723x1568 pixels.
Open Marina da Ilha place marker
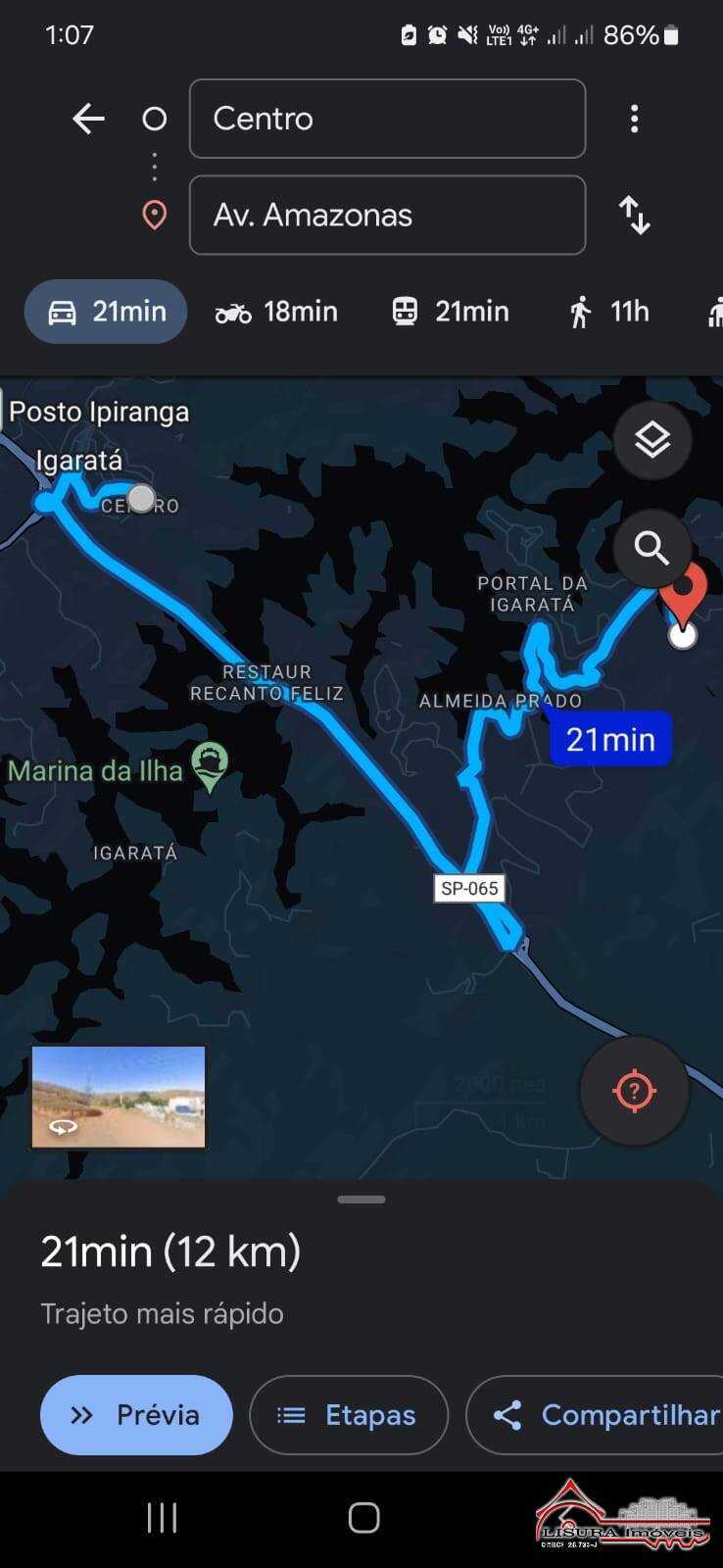coord(210,764)
